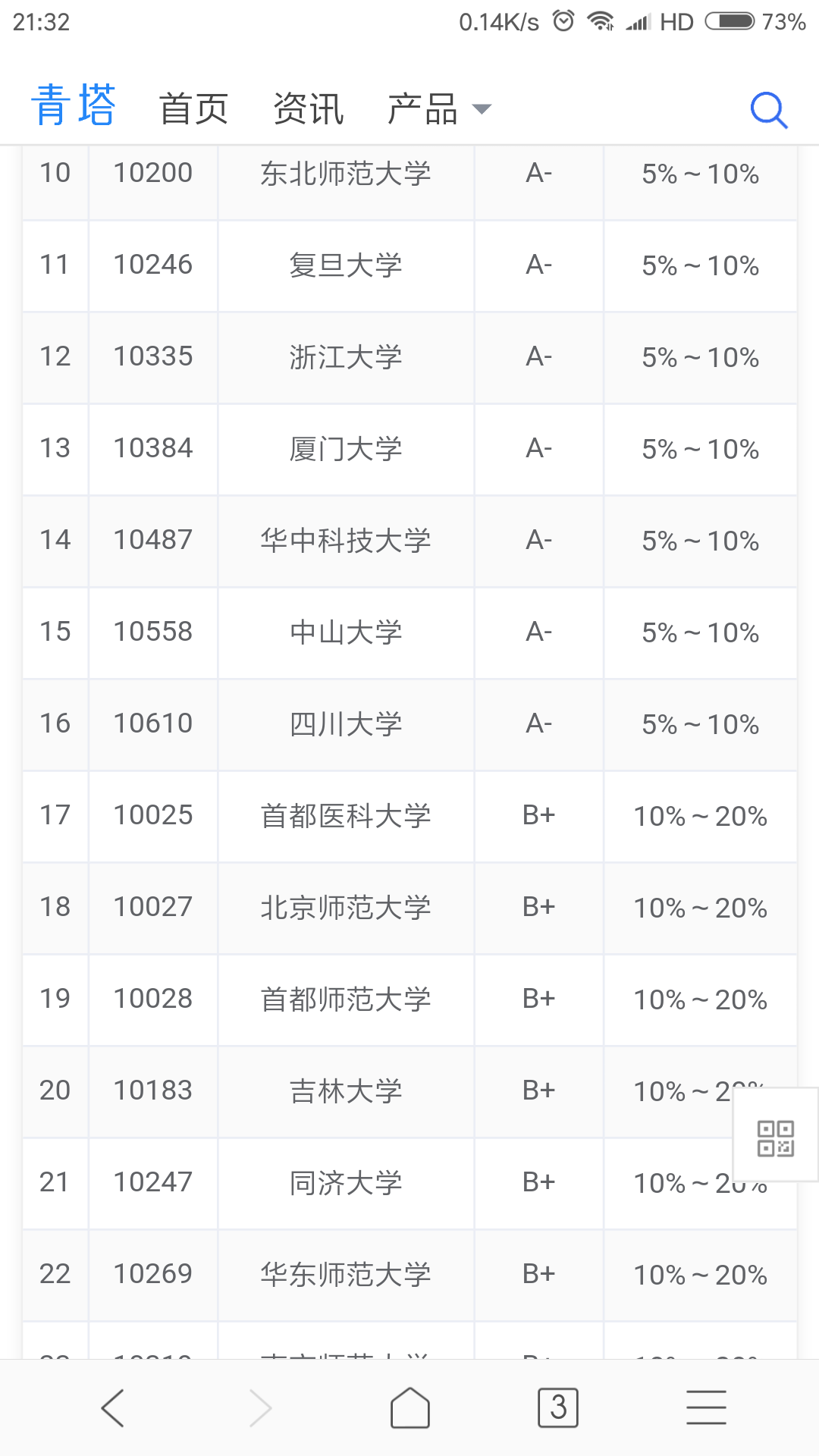
Task: Tap the battery level indicator
Action: 730,21
